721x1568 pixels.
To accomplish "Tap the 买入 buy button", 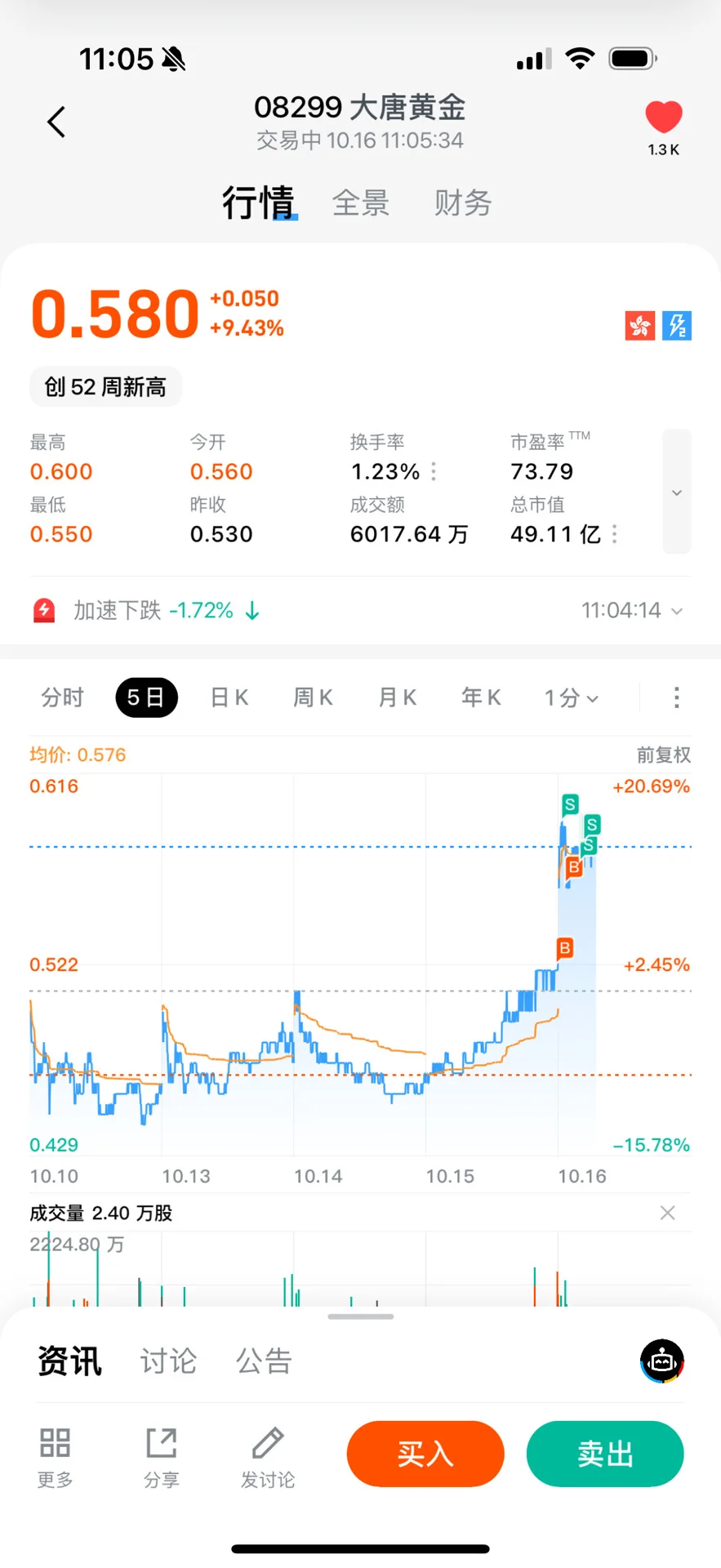I will [x=425, y=1454].
